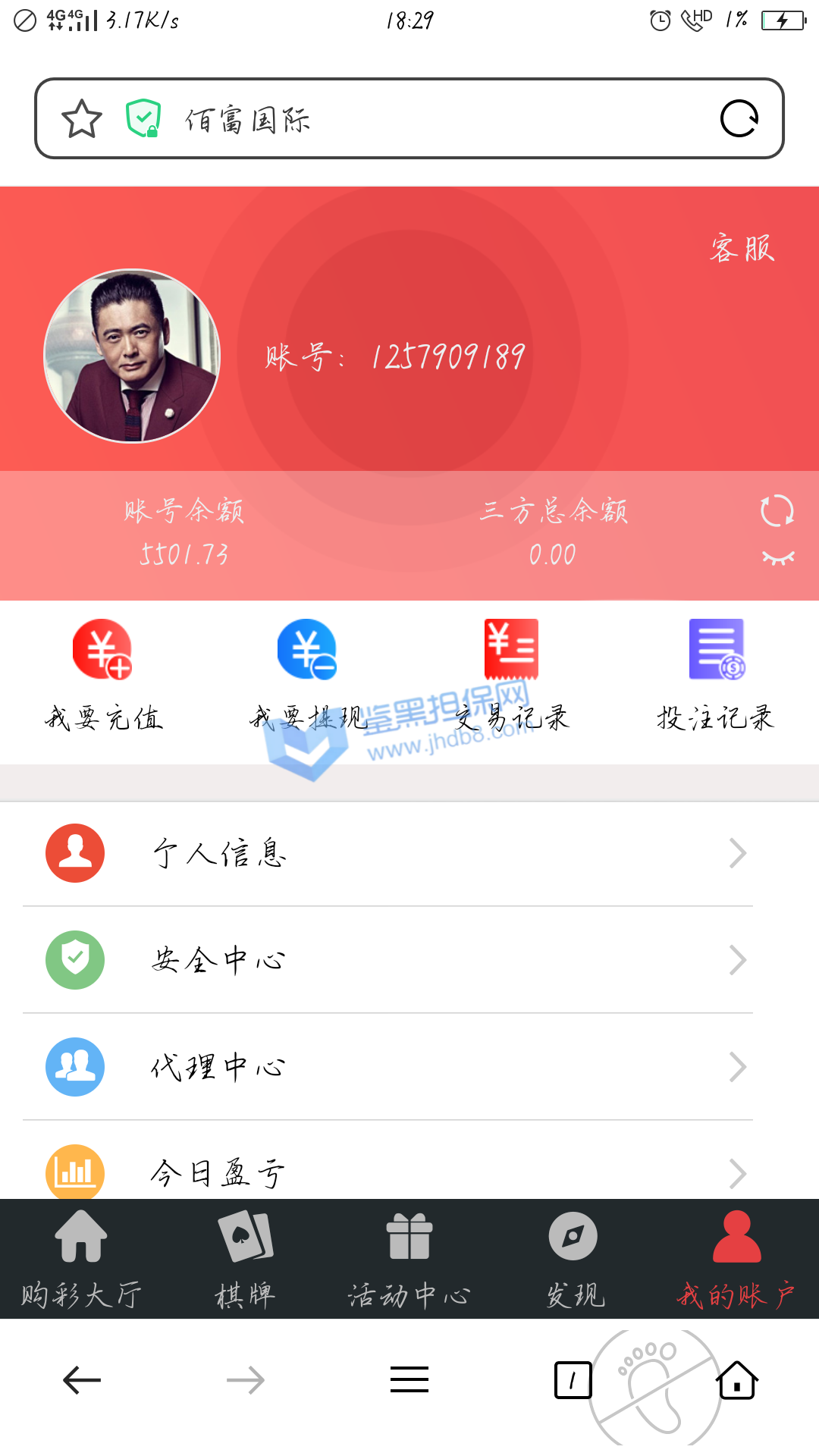The image size is (819, 1456).
Task: Open 我要充值 recharge
Action: [103, 673]
